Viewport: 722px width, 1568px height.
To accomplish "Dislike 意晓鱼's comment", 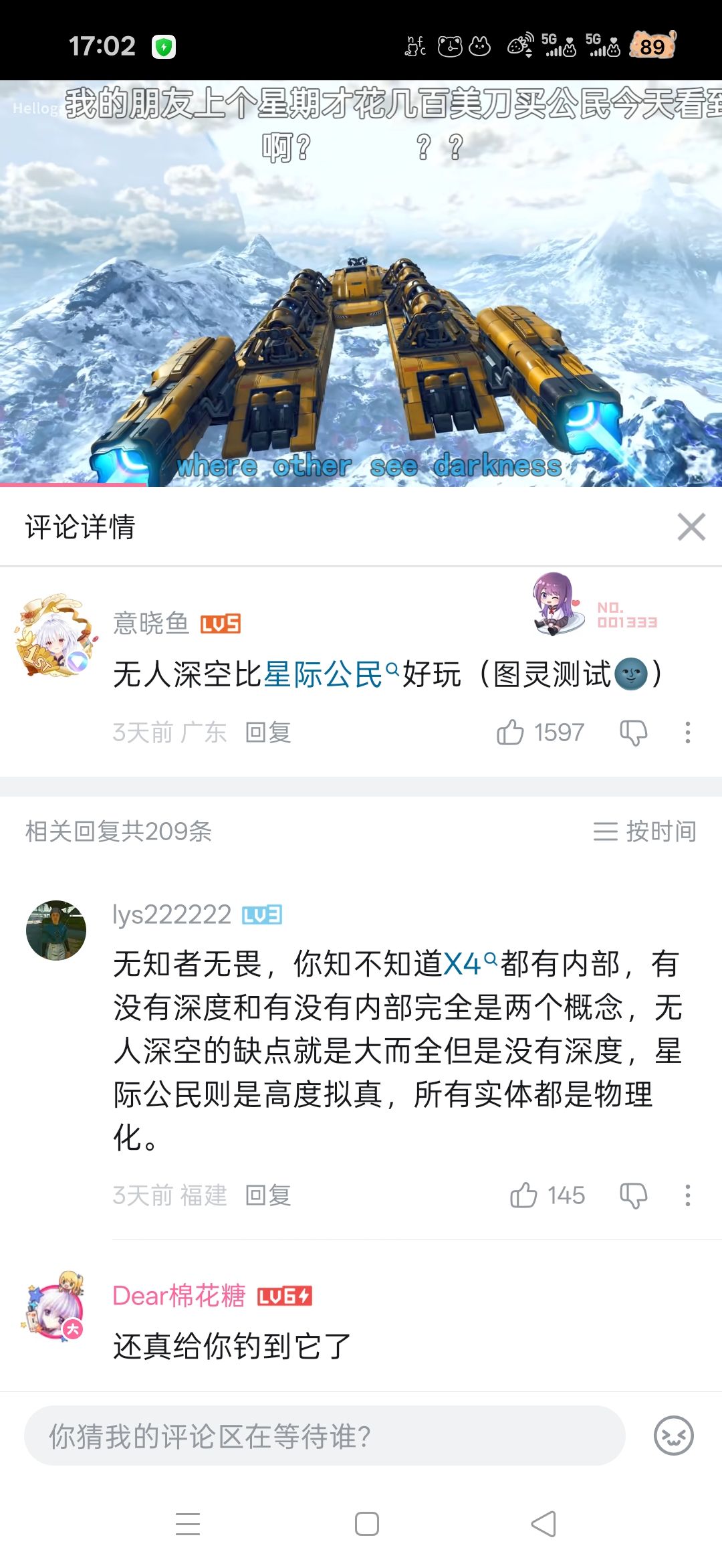I will [x=633, y=732].
